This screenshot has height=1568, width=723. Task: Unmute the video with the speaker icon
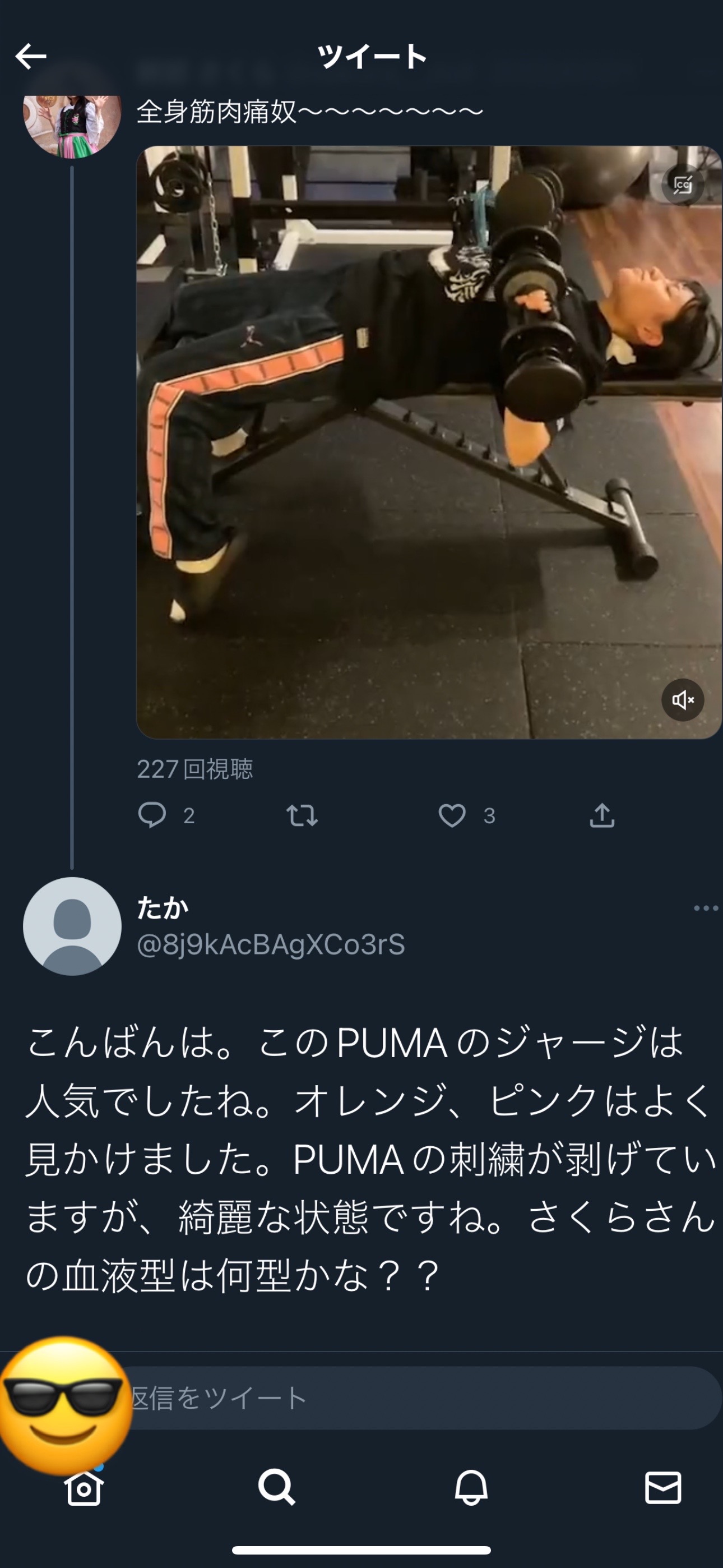[x=682, y=700]
